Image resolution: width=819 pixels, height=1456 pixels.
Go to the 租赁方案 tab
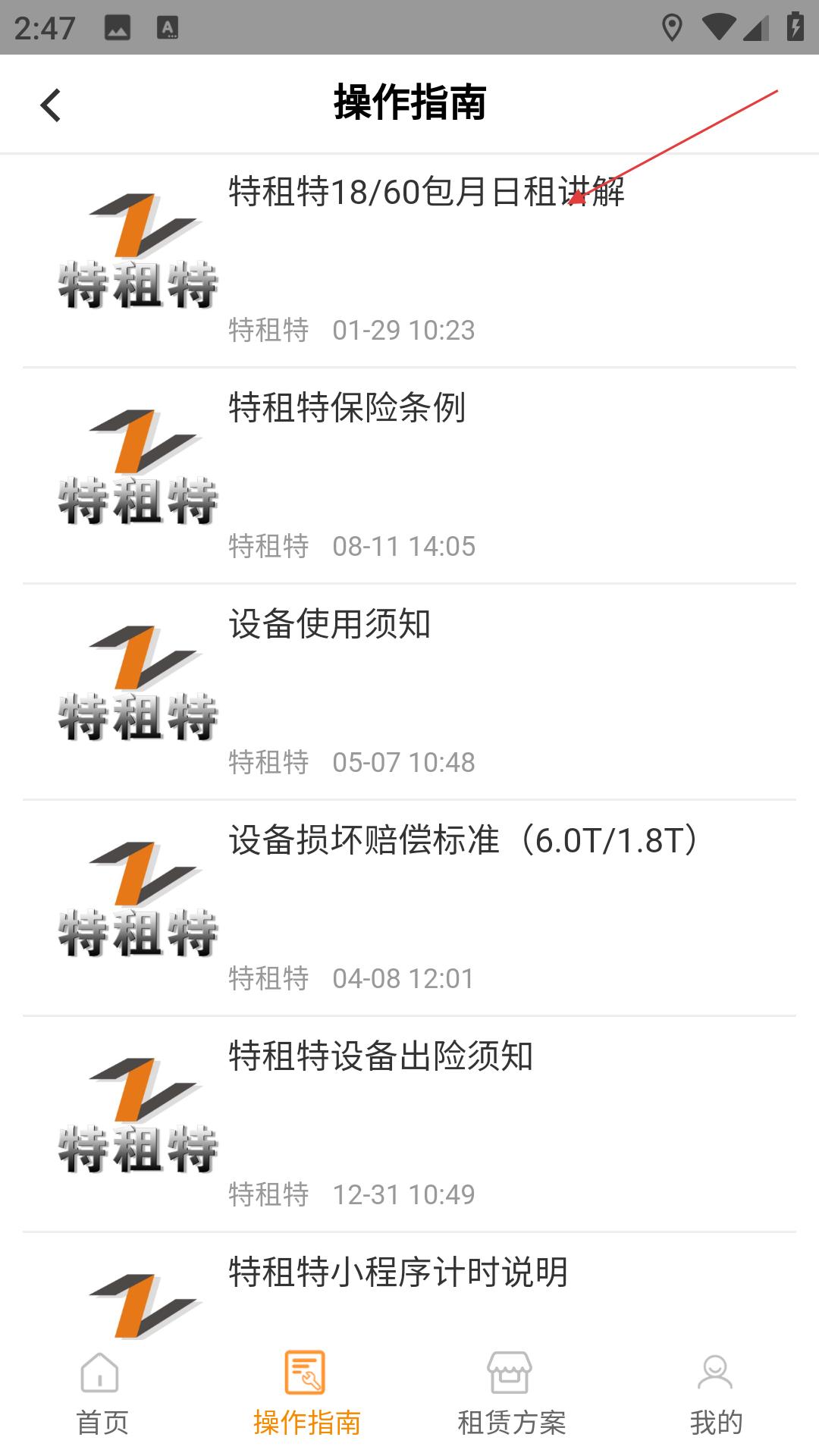click(512, 1395)
